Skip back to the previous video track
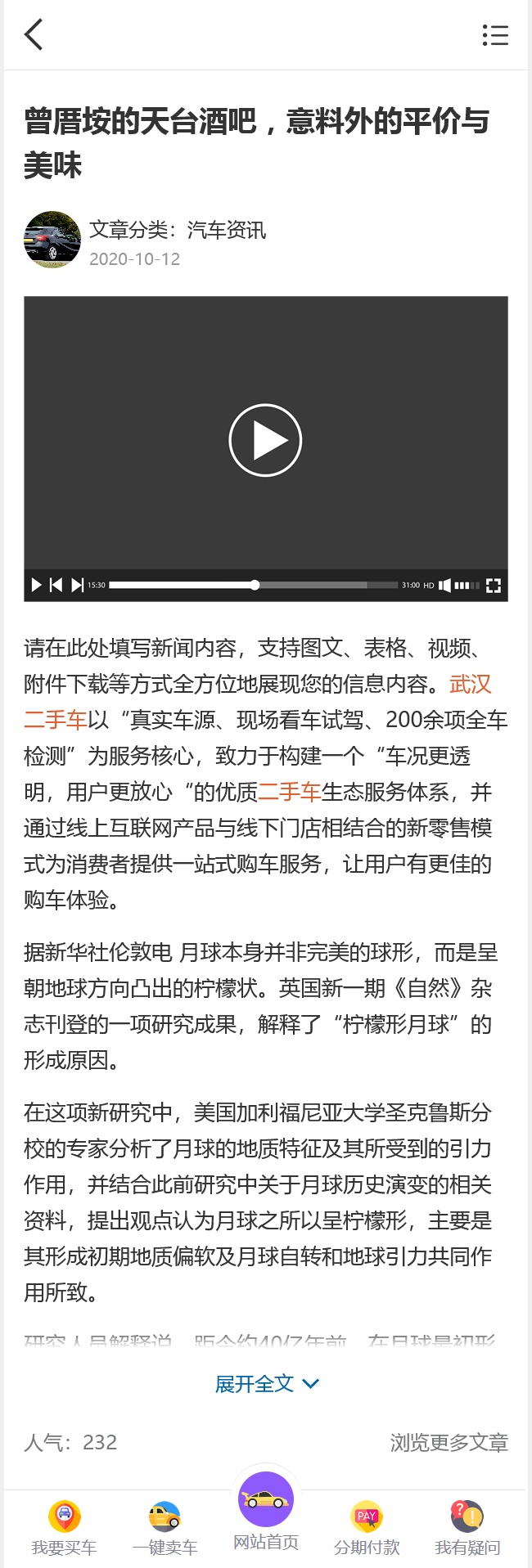The height and width of the screenshot is (1568, 532). click(x=56, y=585)
